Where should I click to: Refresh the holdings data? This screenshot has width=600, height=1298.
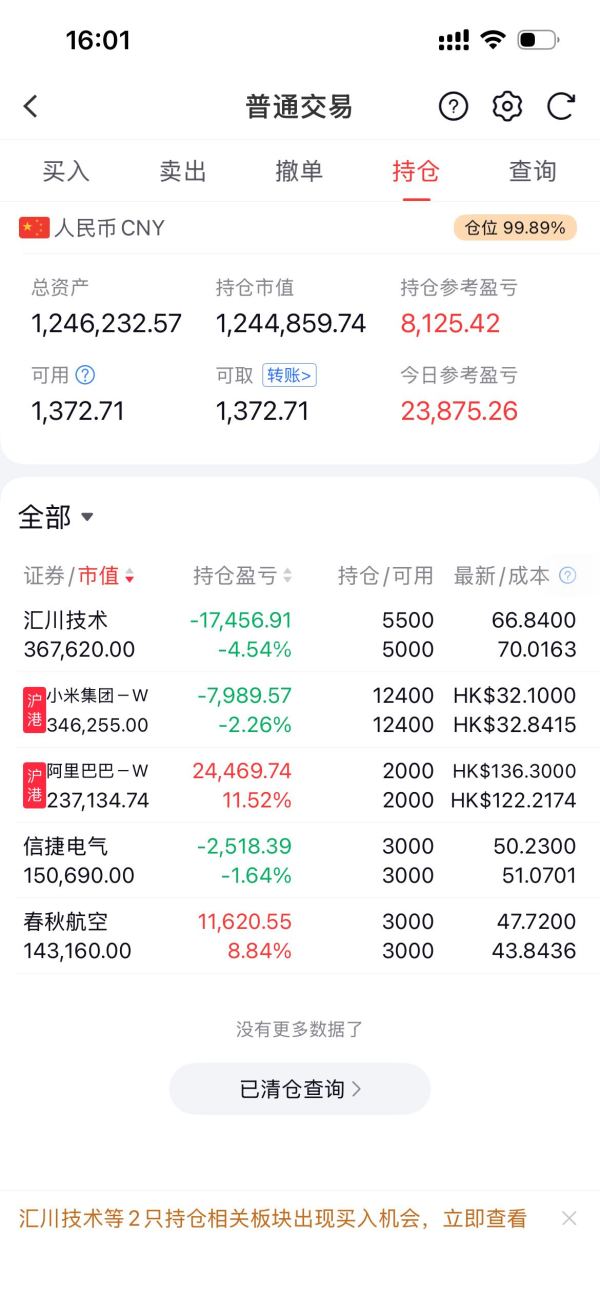[561, 106]
